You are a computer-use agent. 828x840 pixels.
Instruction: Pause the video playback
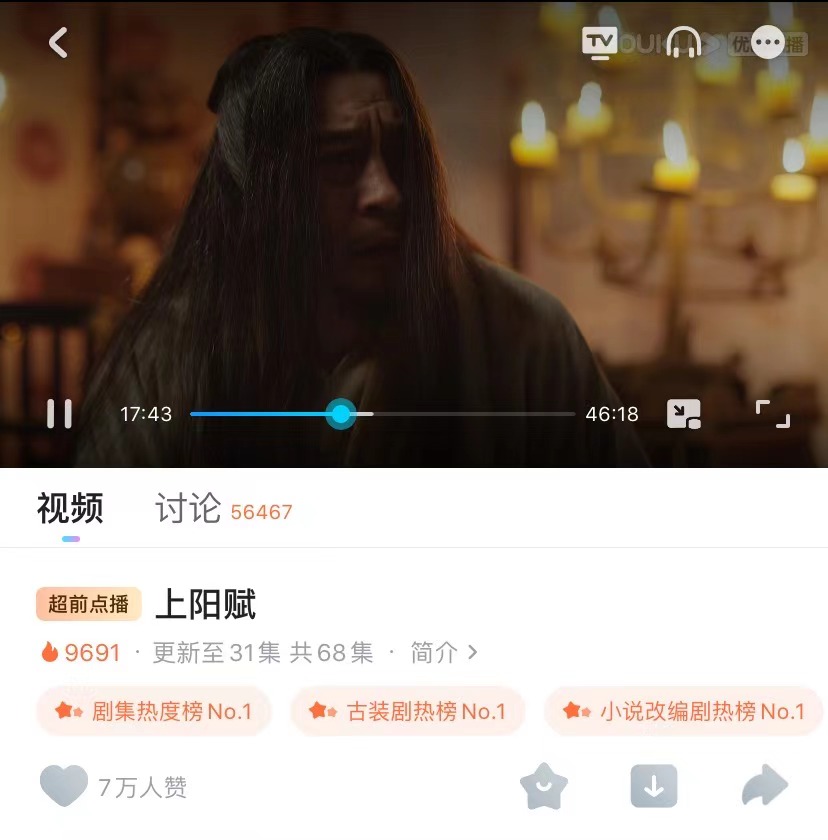[x=60, y=414]
